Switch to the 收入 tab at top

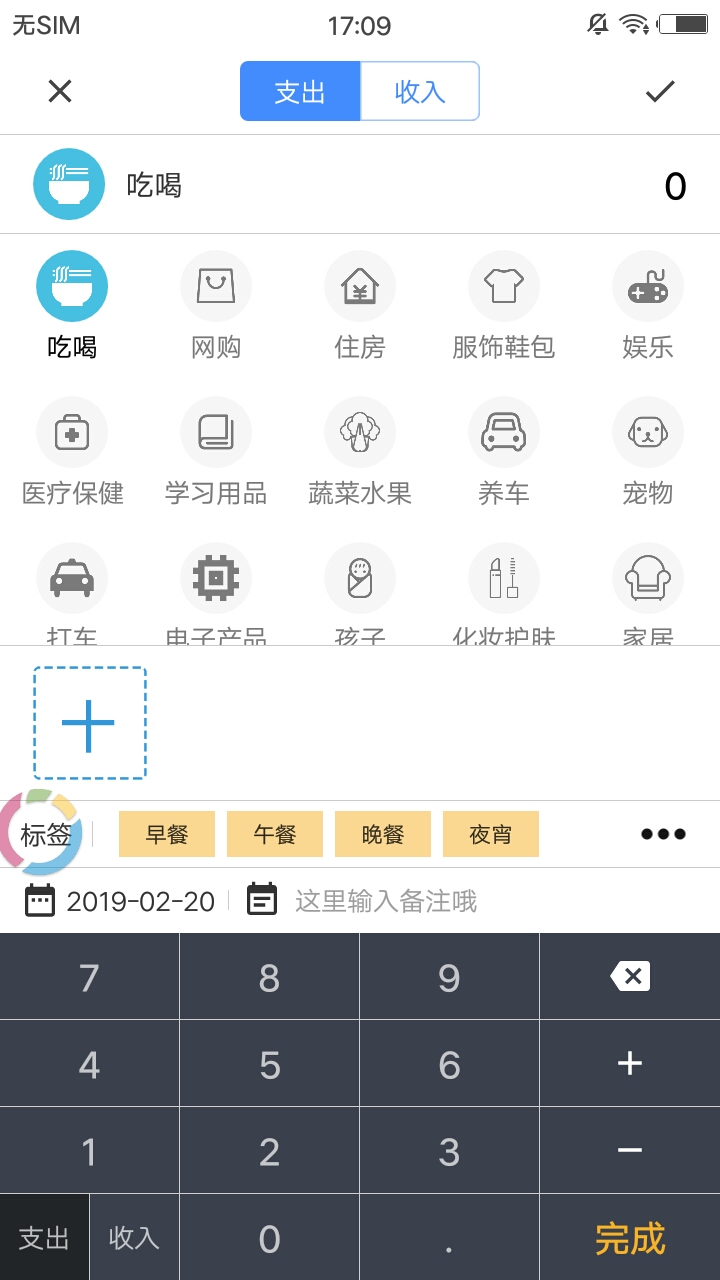pyautogui.click(x=419, y=91)
